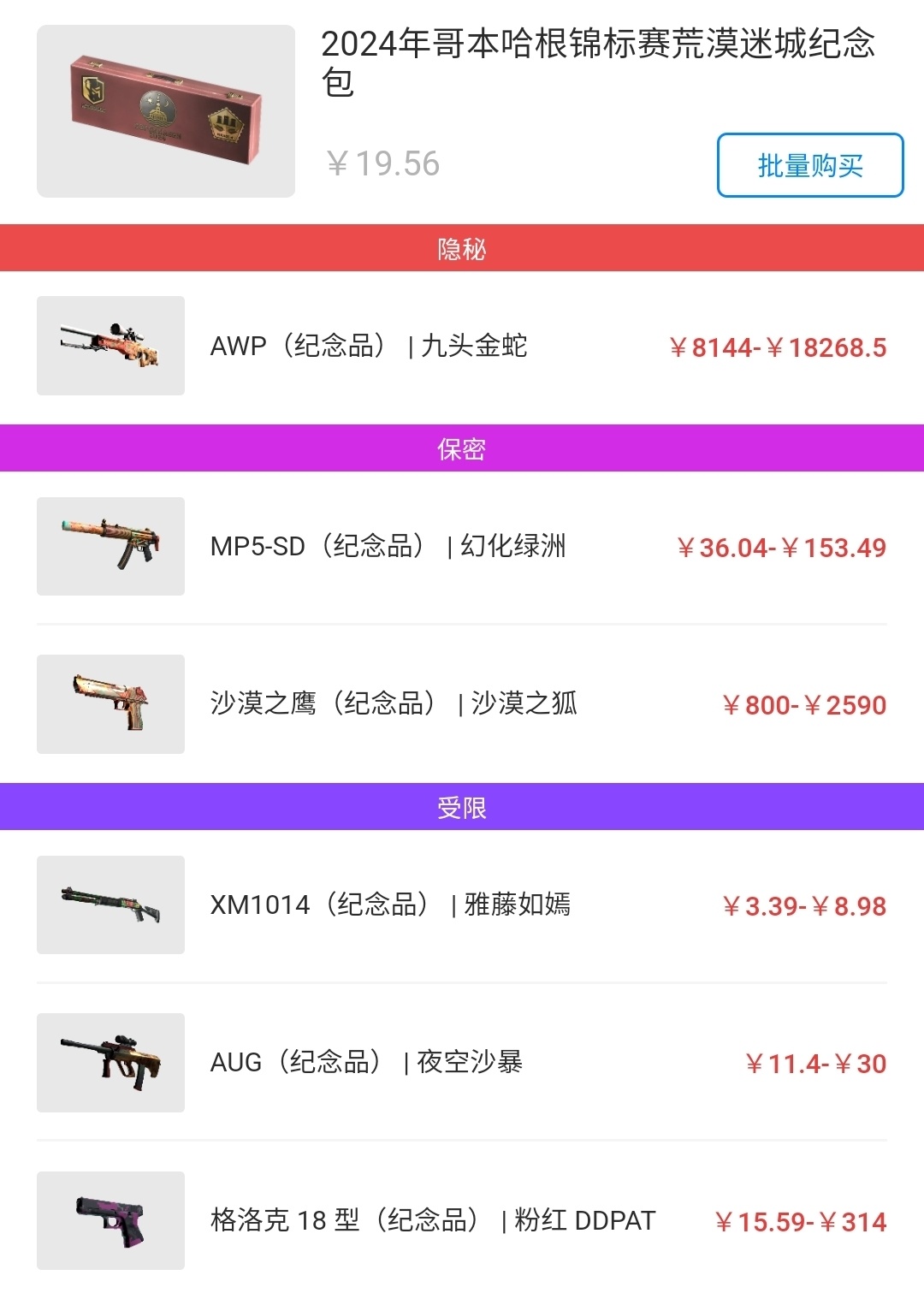Select the 格洛克 18 型 粉红 DDPAT row
Viewport: 924px width, 1293px height.
point(462,1220)
